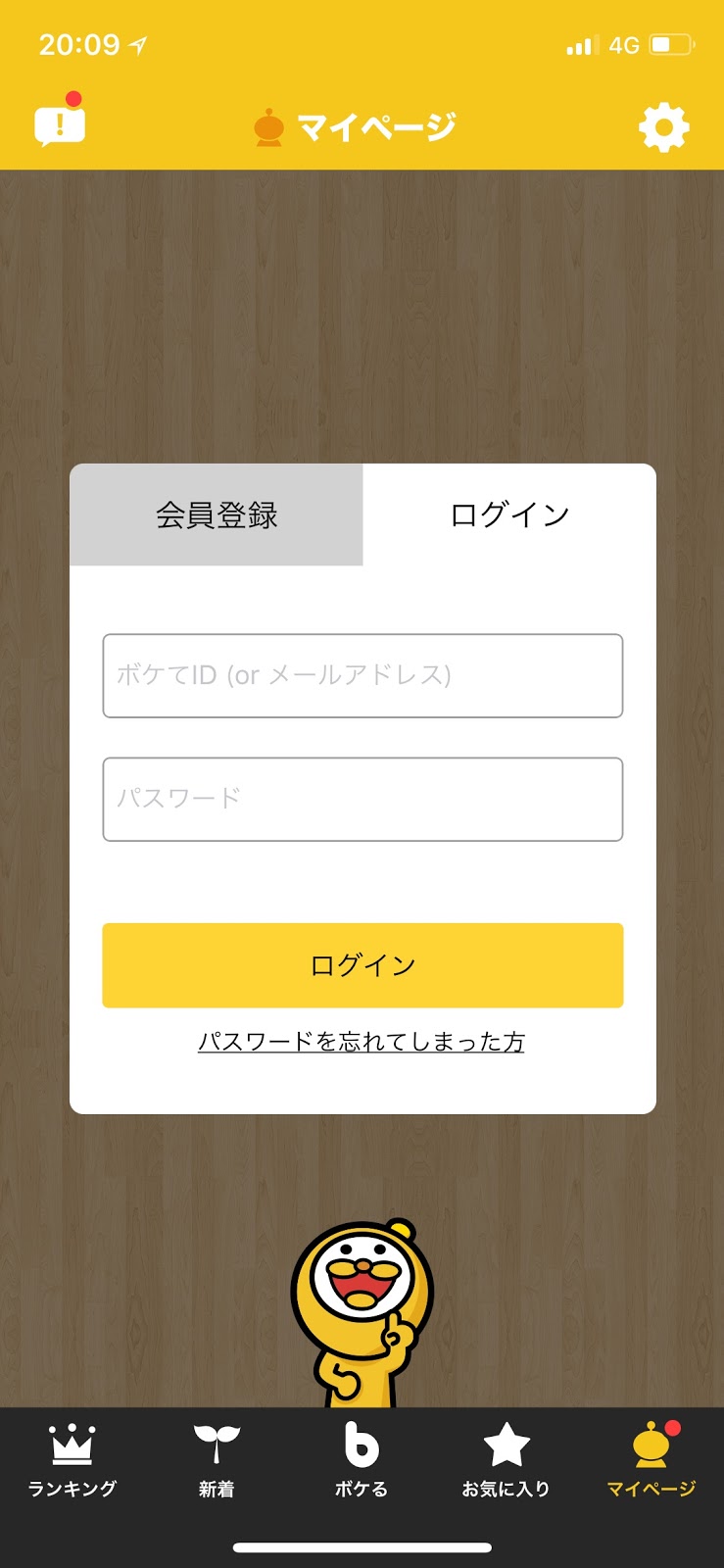Open settings gear icon

tap(663, 127)
